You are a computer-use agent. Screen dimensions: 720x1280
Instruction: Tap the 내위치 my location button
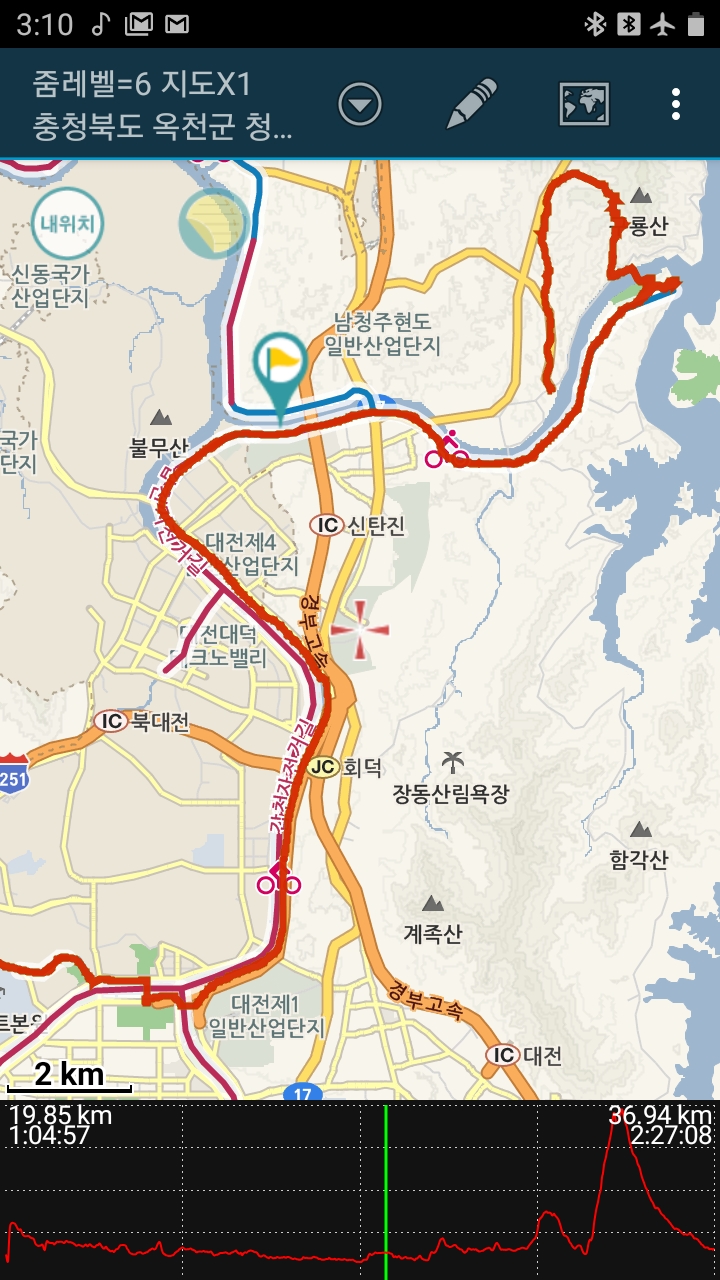pos(68,224)
